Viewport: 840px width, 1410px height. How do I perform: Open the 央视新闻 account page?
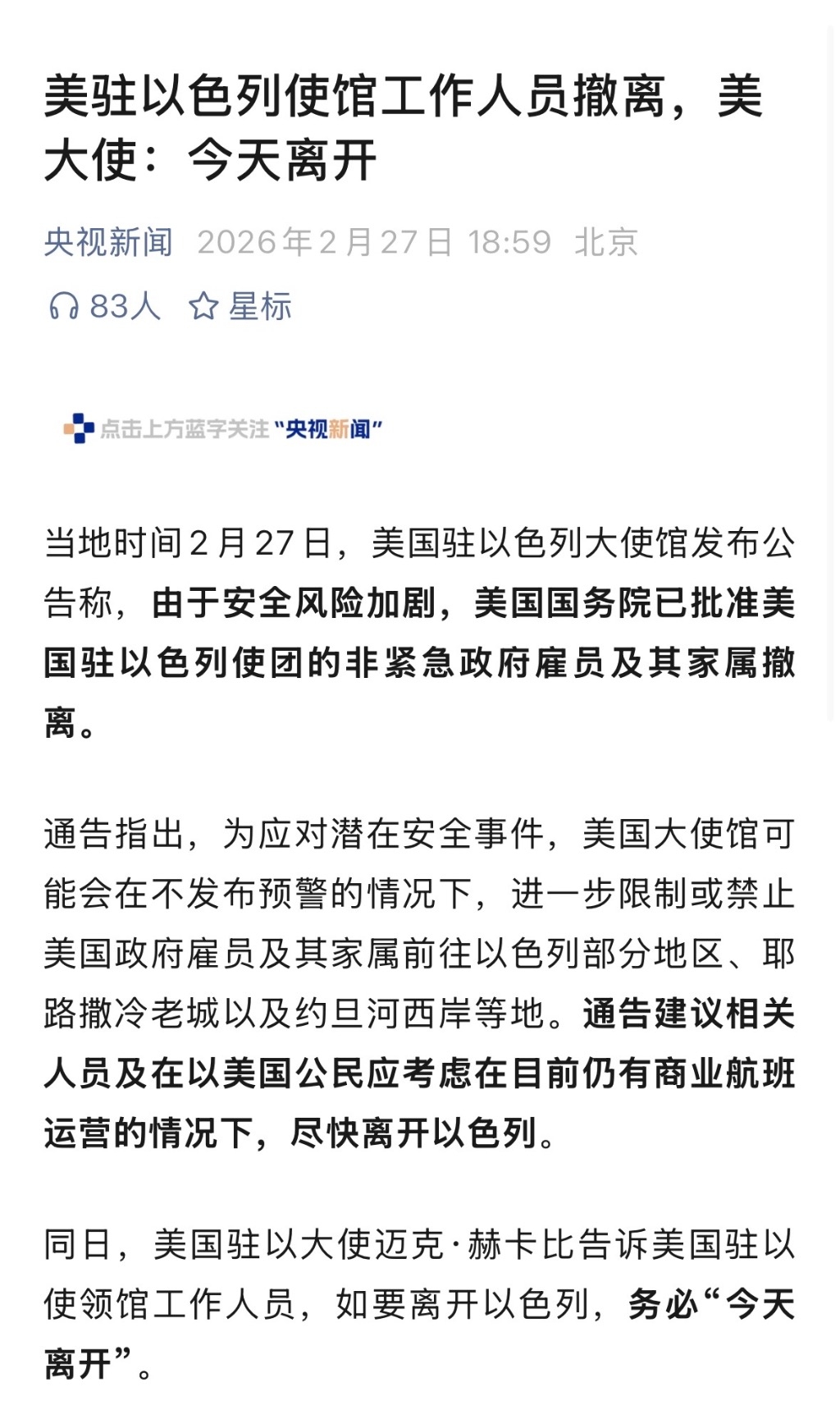tap(108, 242)
